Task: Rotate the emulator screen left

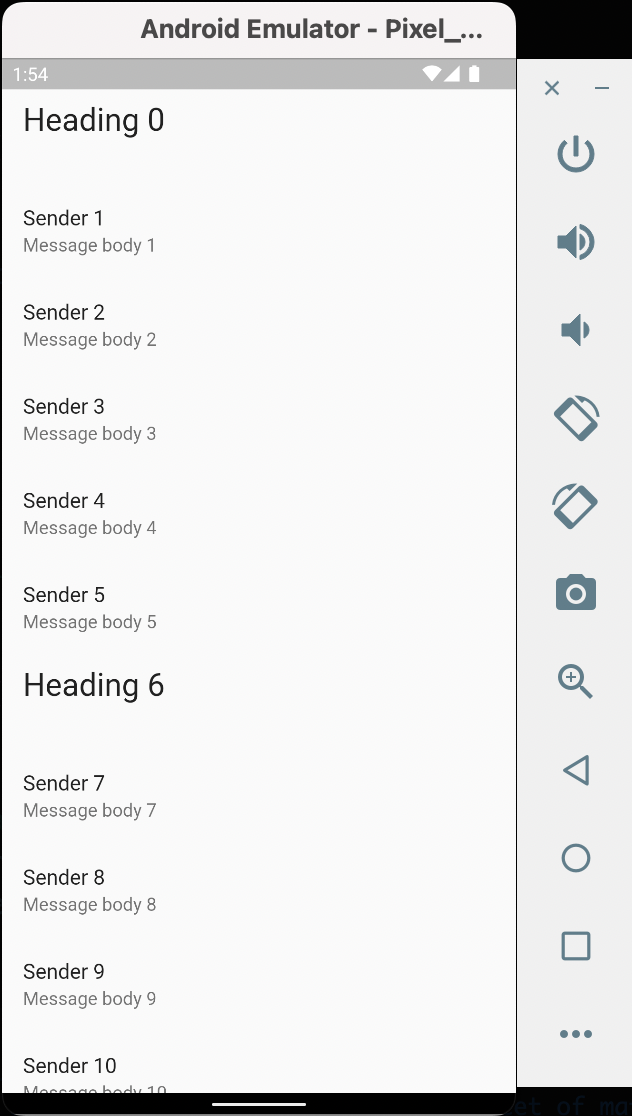Action: coord(576,418)
